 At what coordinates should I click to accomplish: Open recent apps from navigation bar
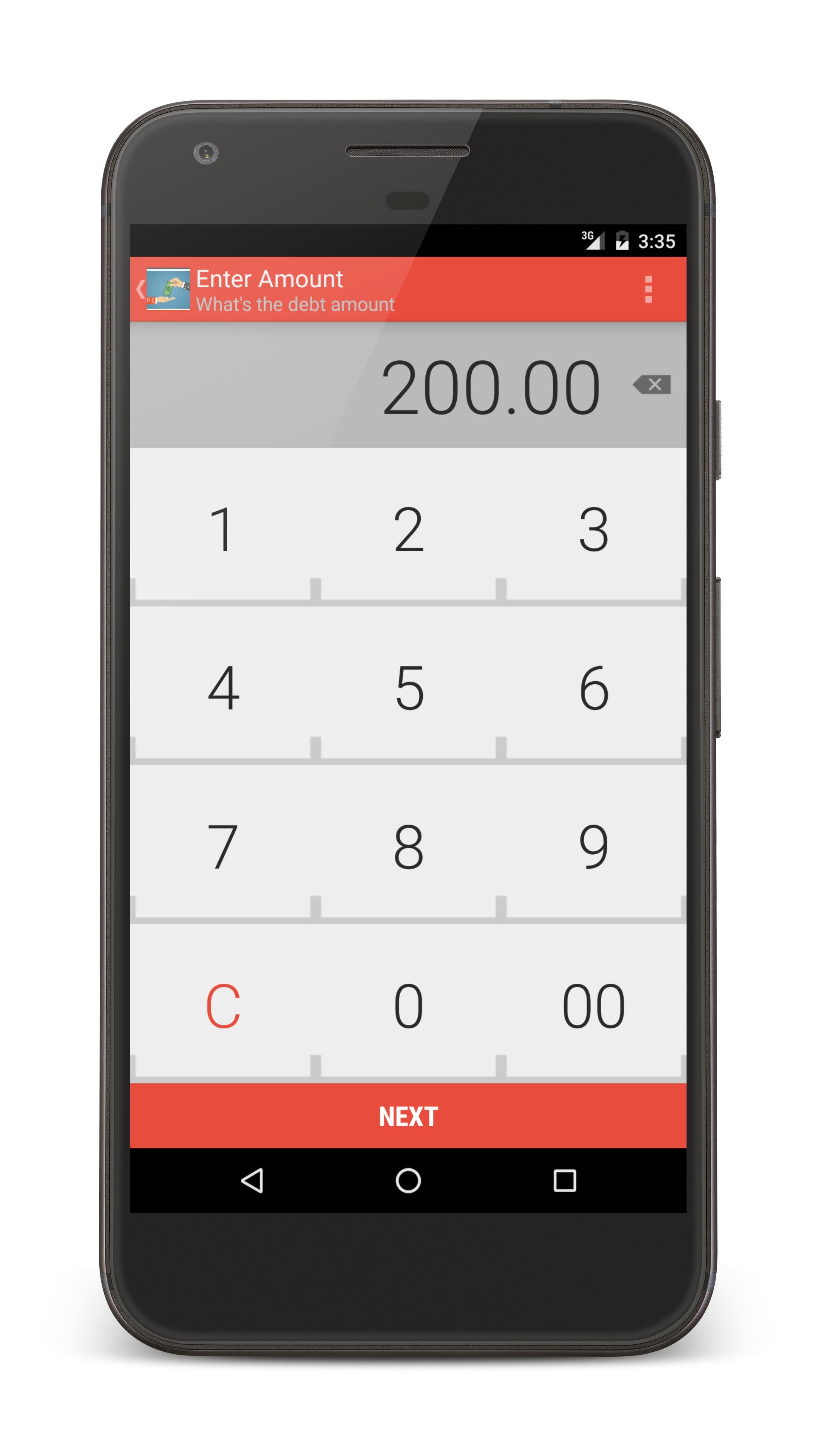tap(564, 1181)
